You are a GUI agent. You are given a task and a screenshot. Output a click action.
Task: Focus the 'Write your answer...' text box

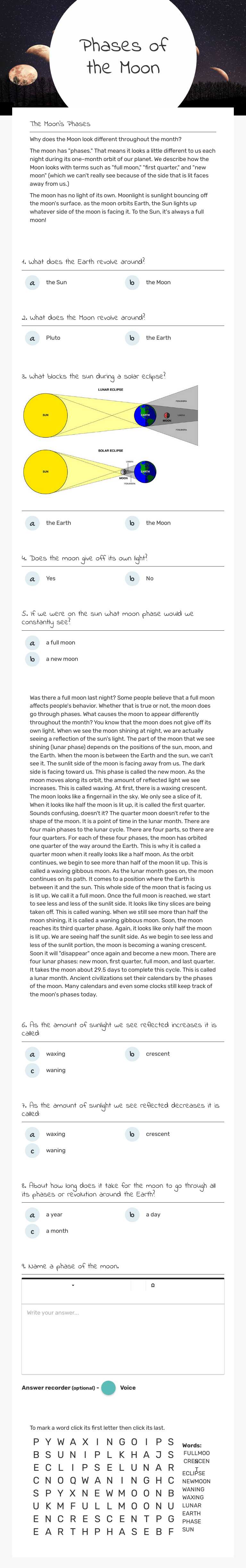(123, 1339)
